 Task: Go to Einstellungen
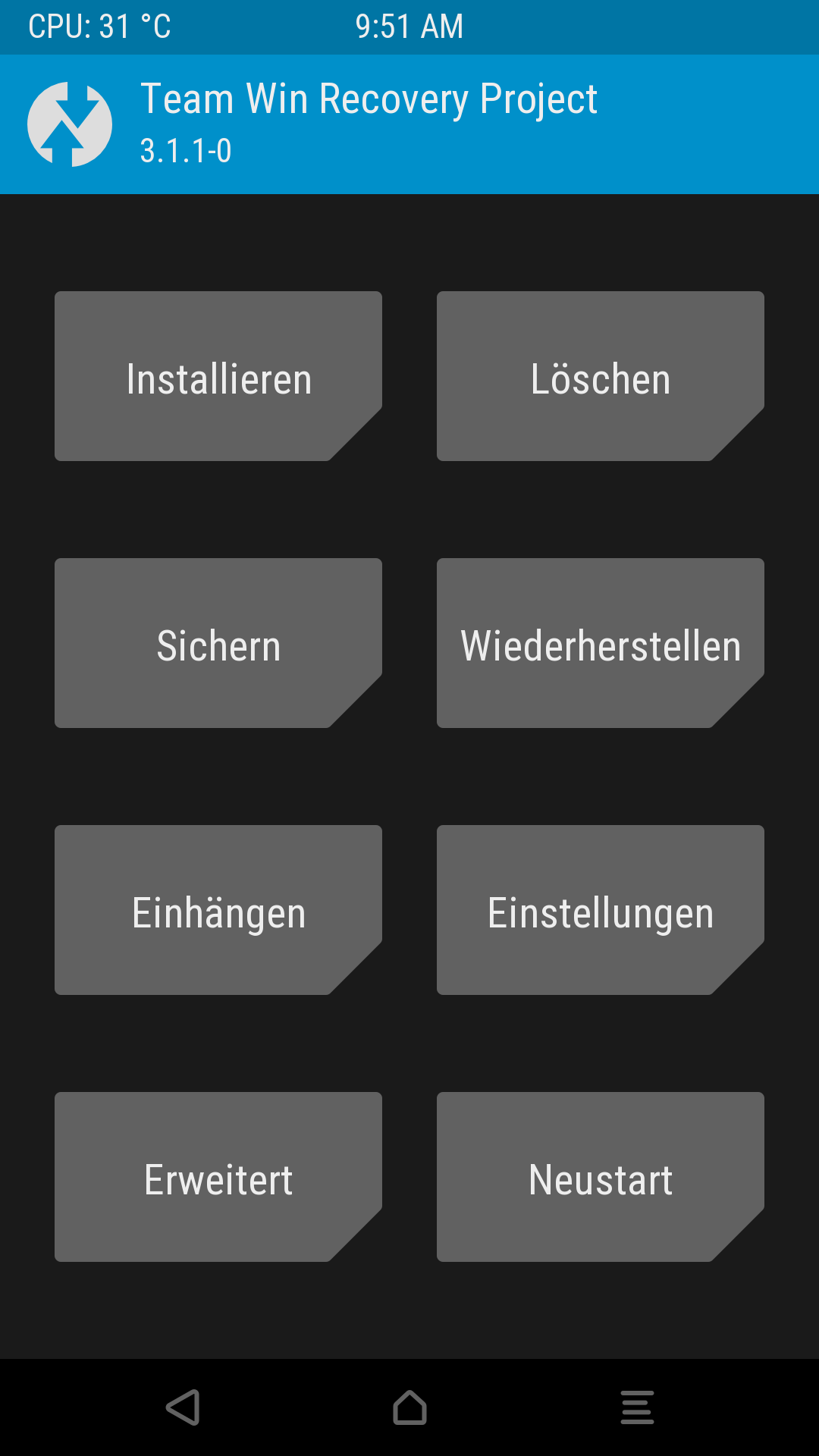(601, 910)
